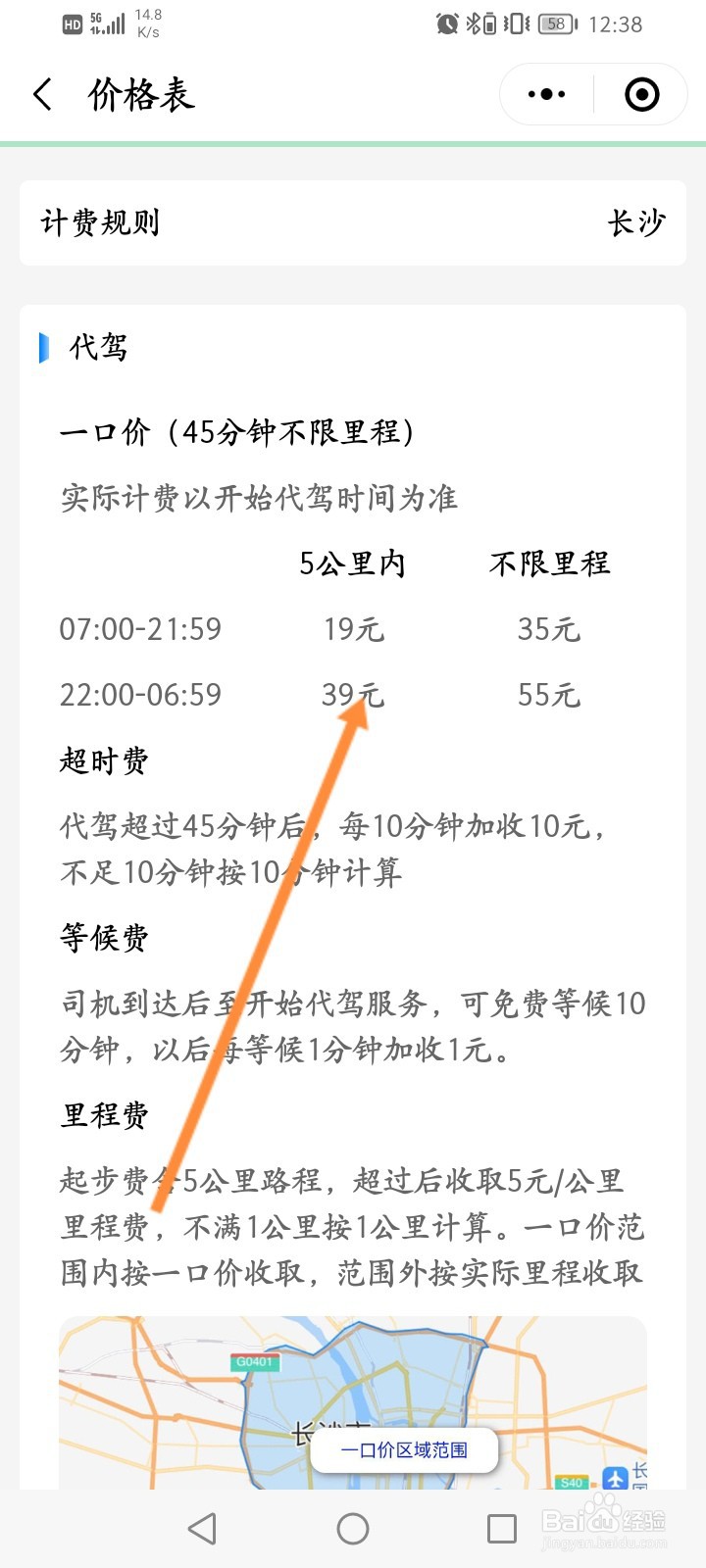This screenshot has height=1568, width=706.
Task: Tap the home circle navigation button
Action: [353, 1527]
